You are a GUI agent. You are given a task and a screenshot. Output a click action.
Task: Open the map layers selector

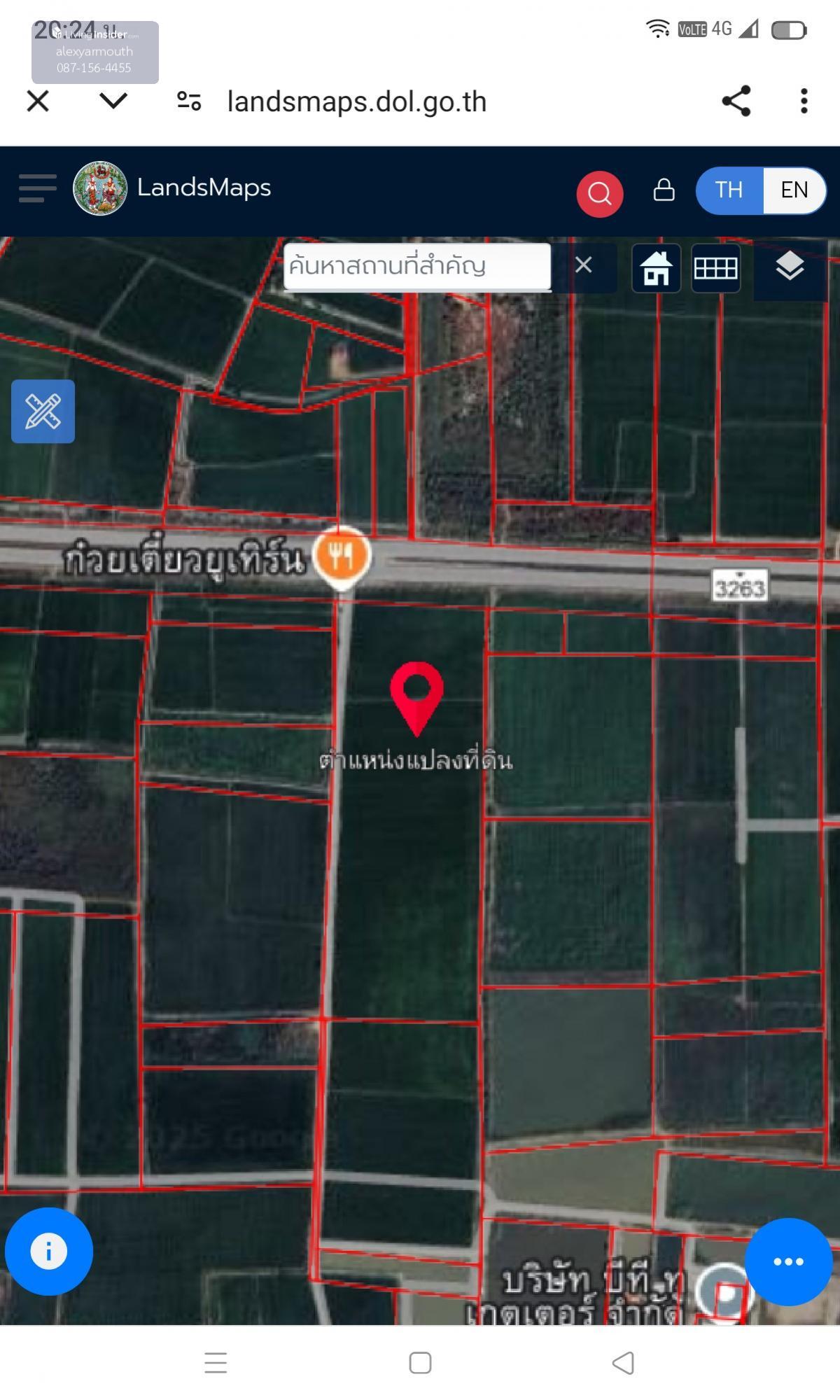(x=790, y=267)
